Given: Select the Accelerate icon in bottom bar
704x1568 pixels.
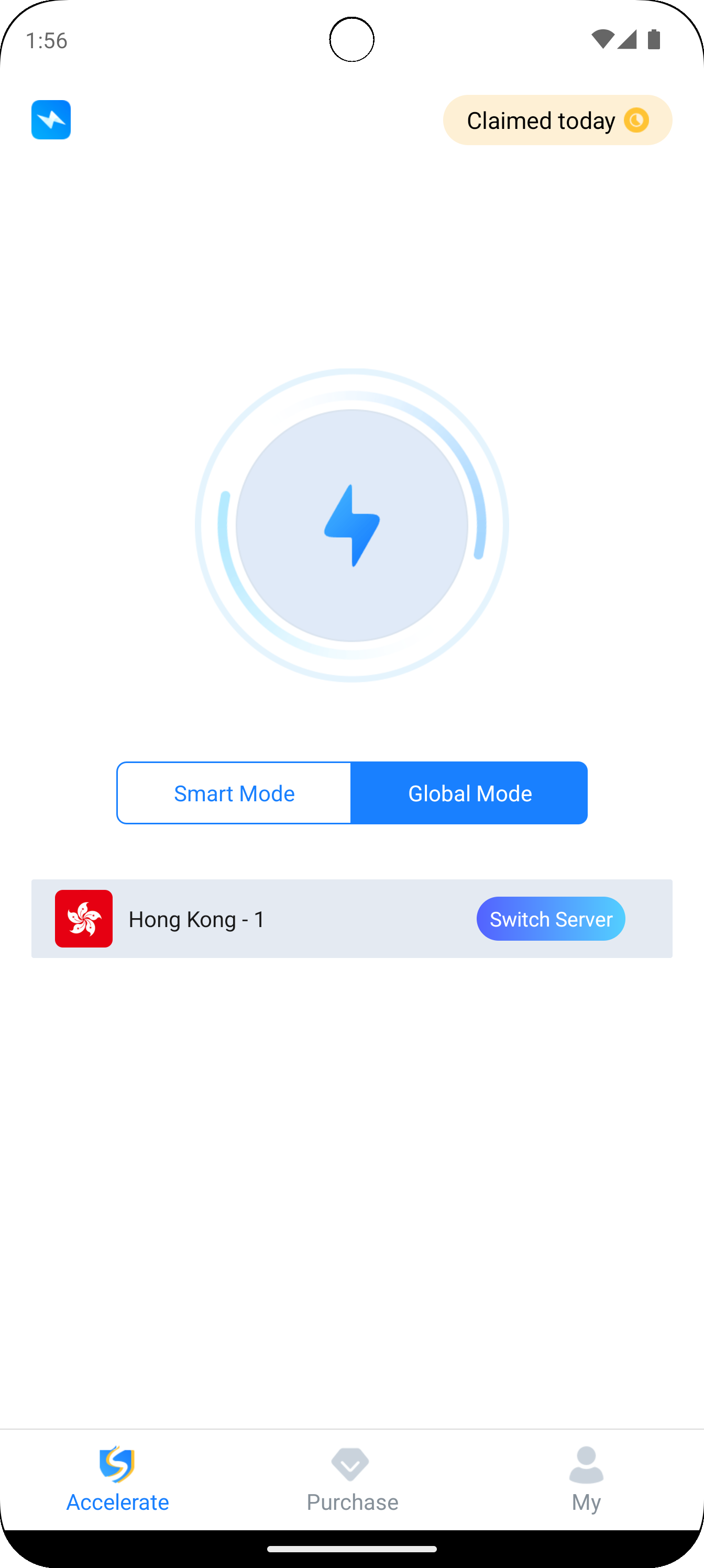Looking at the screenshot, I should (x=117, y=1467).
